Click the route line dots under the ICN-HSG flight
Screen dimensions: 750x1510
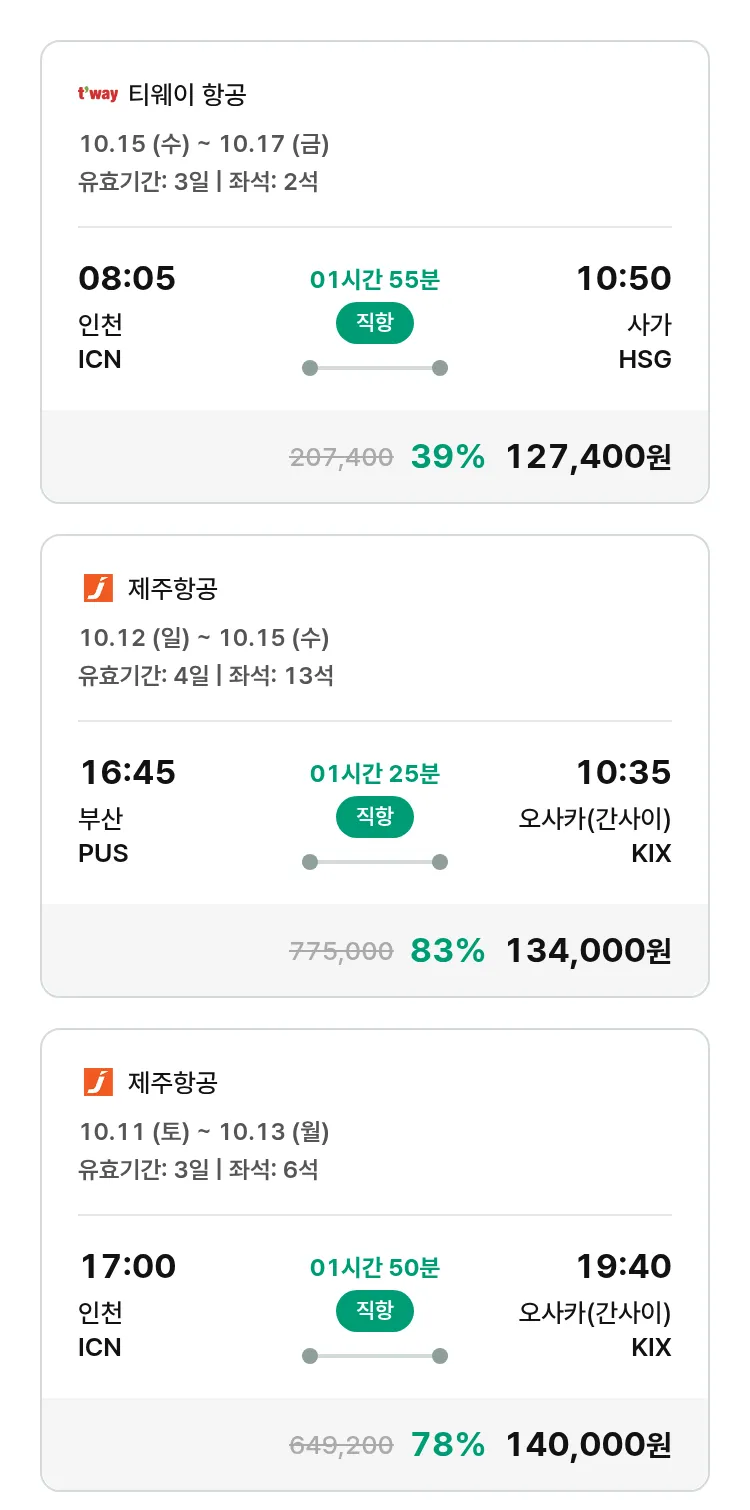pyautogui.click(x=374, y=368)
